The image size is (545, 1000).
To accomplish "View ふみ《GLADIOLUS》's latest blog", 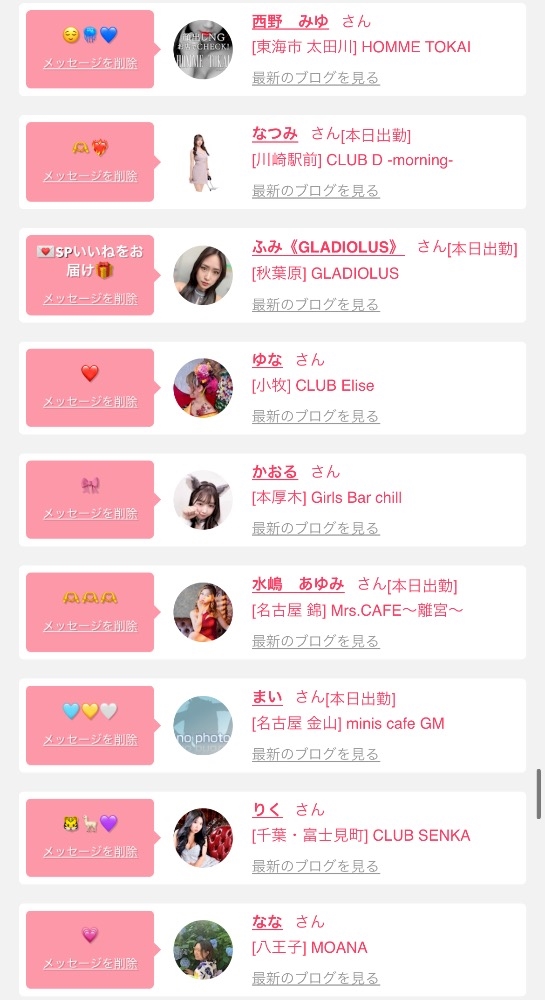I will tap(316, 304).
